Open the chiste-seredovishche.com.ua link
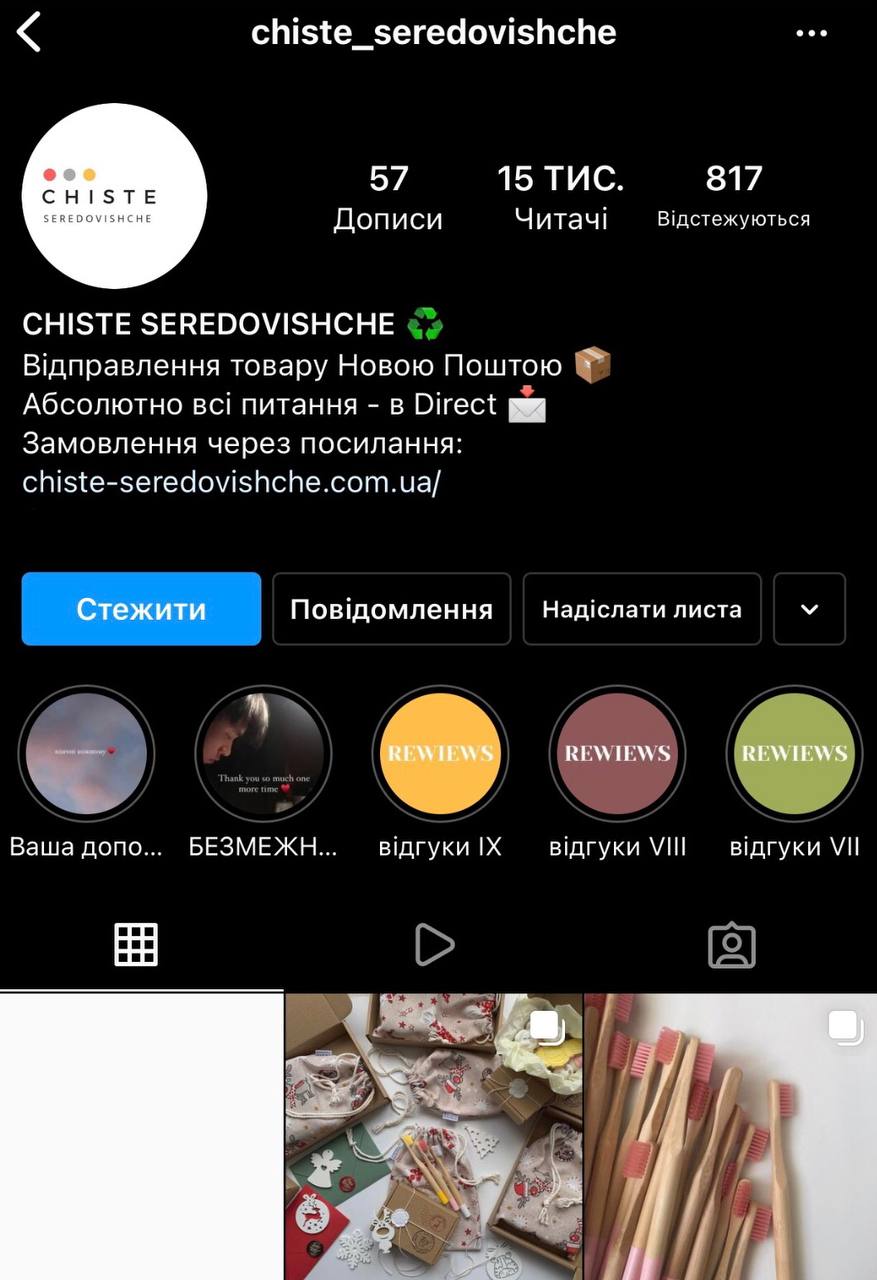The width and height of the screenshot is (877, 1280). coord(231,482)
